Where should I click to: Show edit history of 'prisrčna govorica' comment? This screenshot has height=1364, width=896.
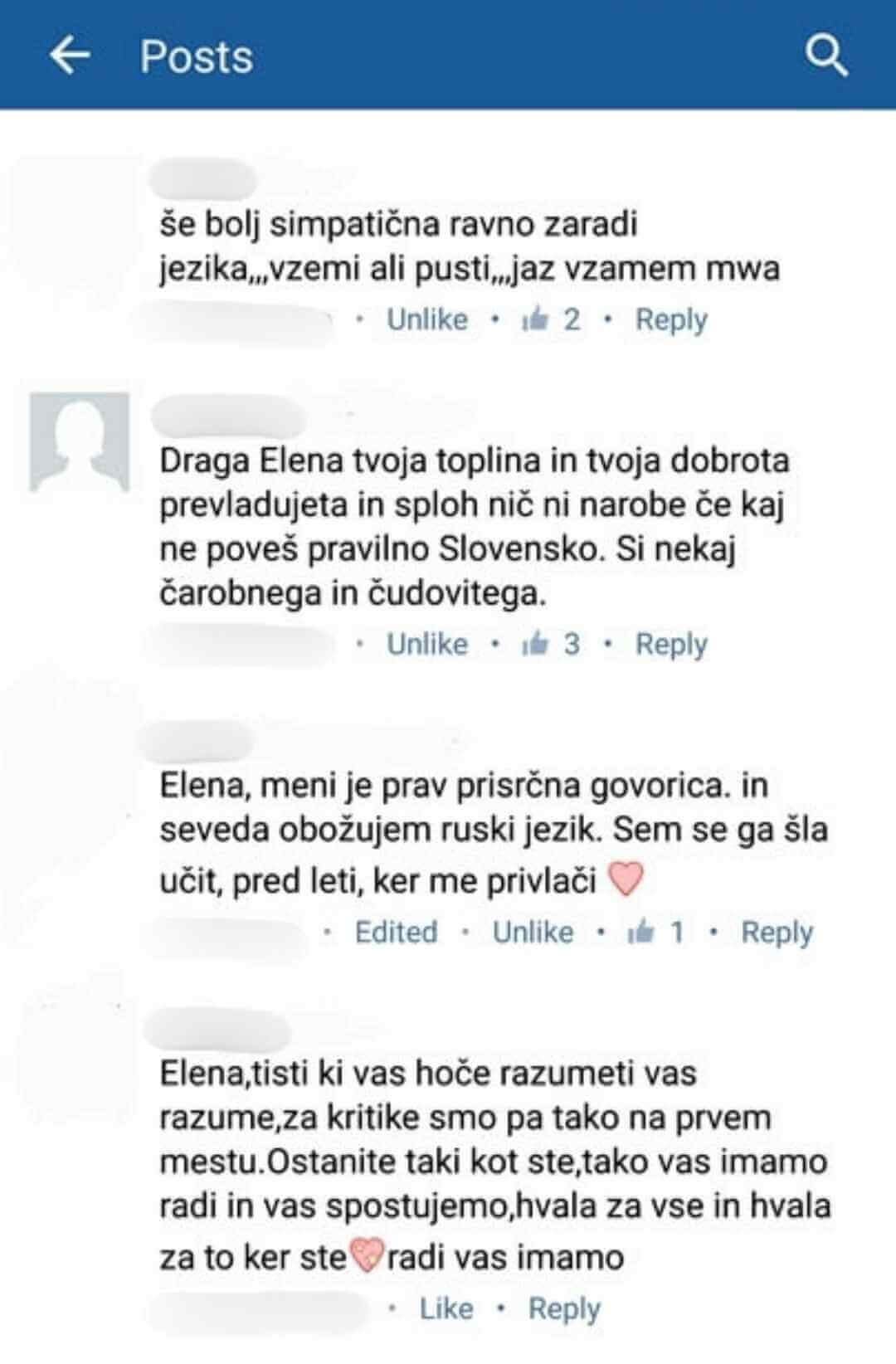pos(396,932)
